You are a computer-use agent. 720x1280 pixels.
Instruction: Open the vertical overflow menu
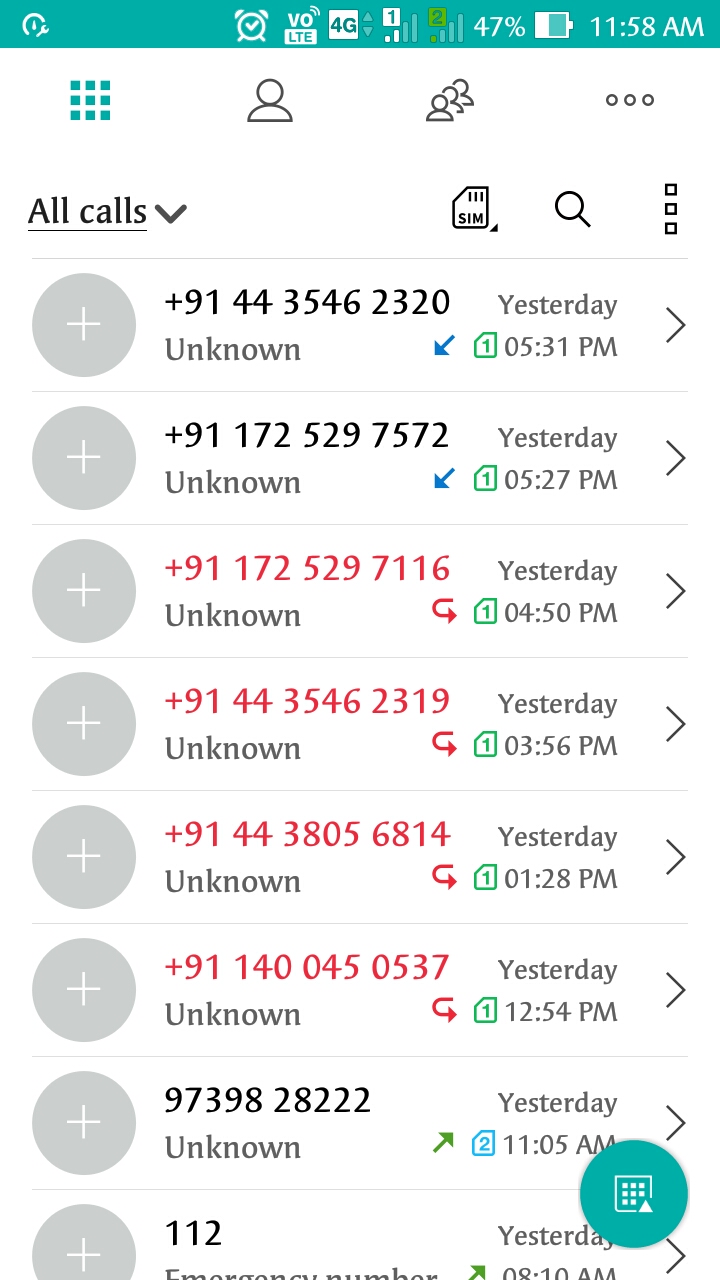click(671, 209)
